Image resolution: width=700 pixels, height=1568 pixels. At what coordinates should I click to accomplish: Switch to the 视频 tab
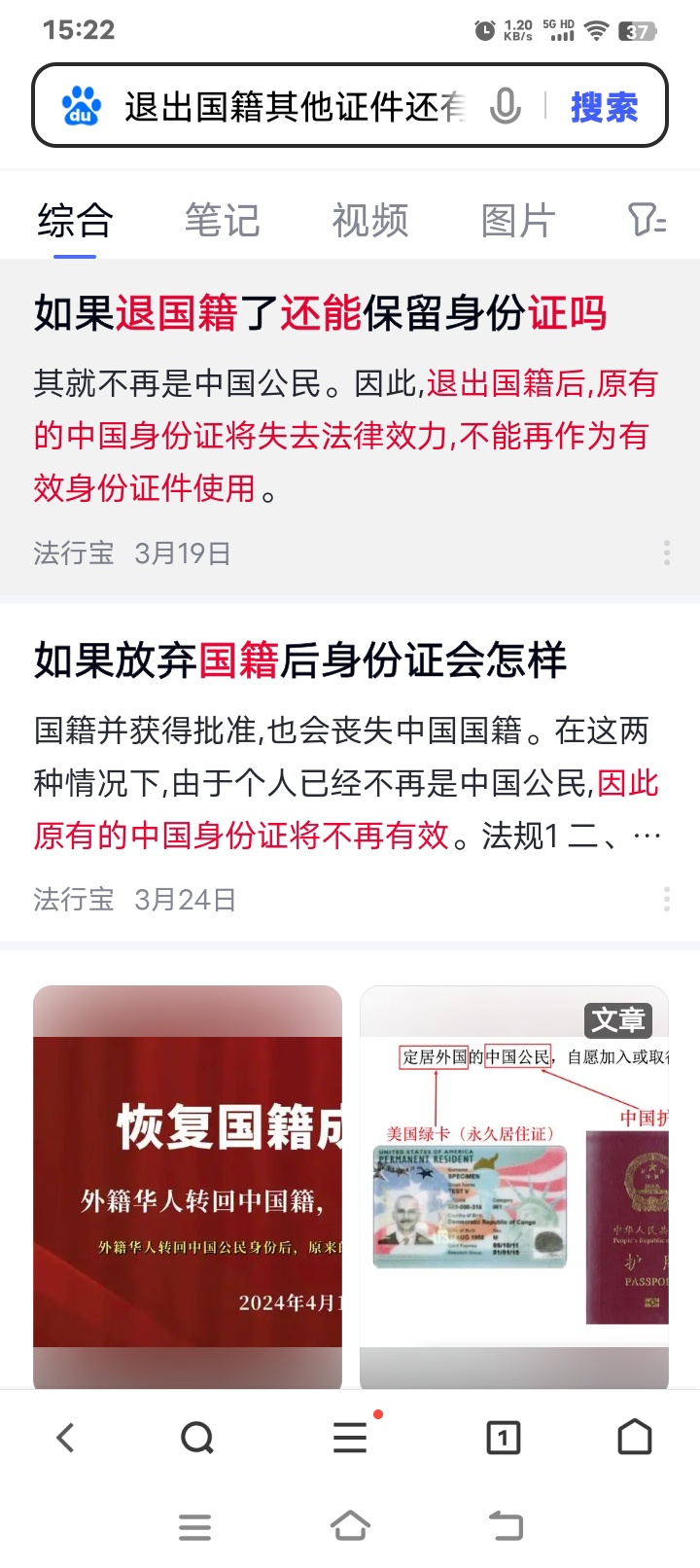[370, 221]
